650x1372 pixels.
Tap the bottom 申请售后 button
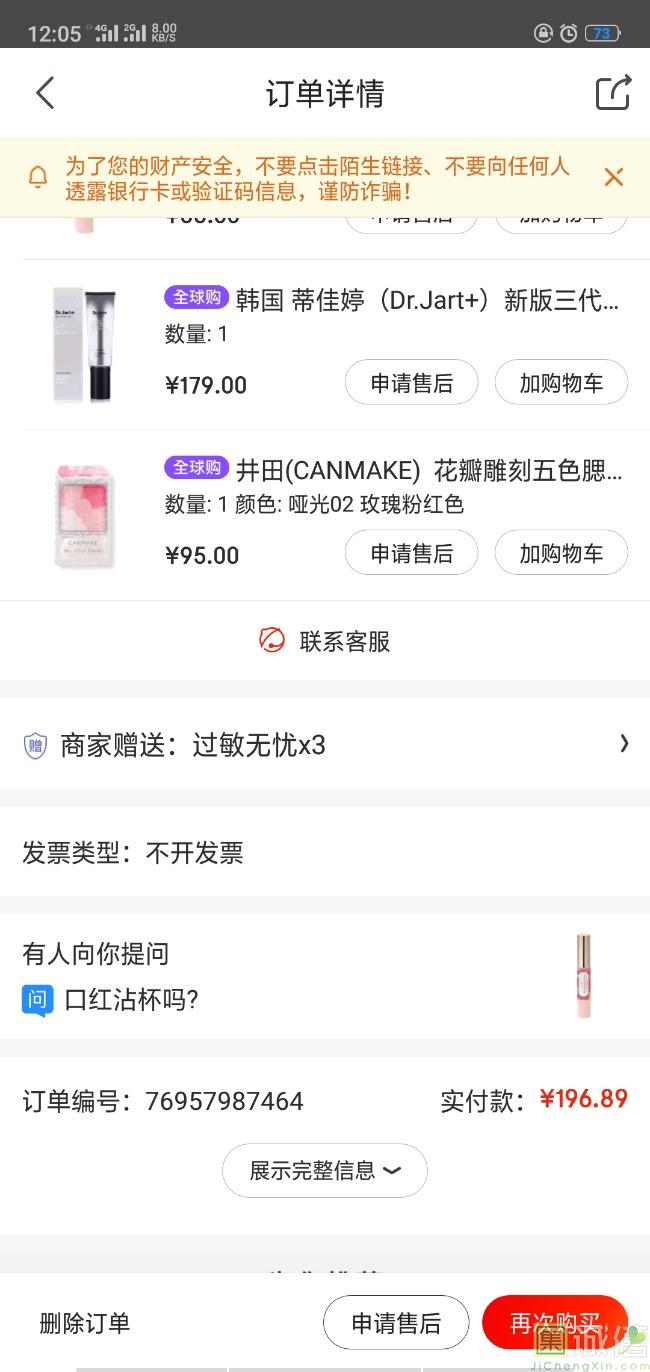pyautogui.click(x=396, y=1323)
